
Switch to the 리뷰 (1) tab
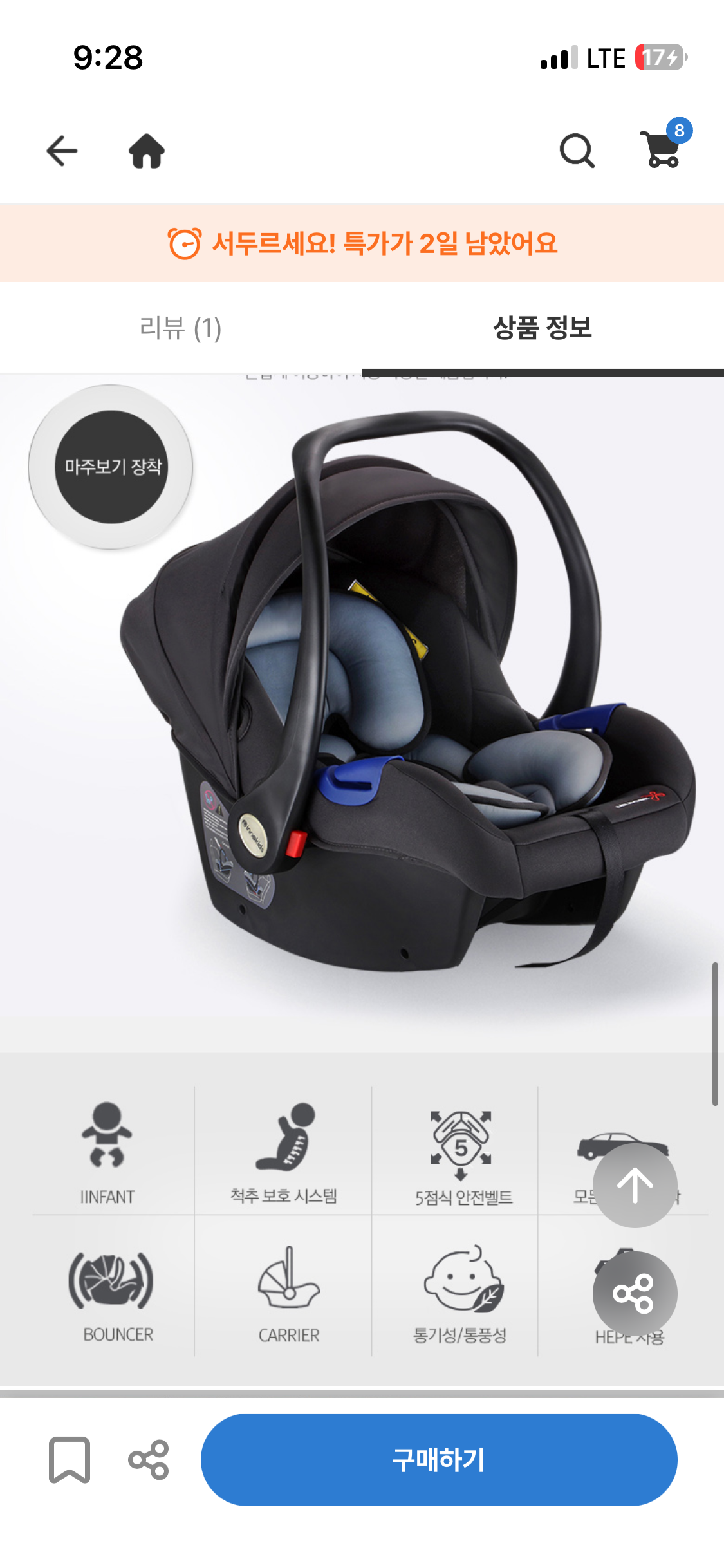coord(181,328)
